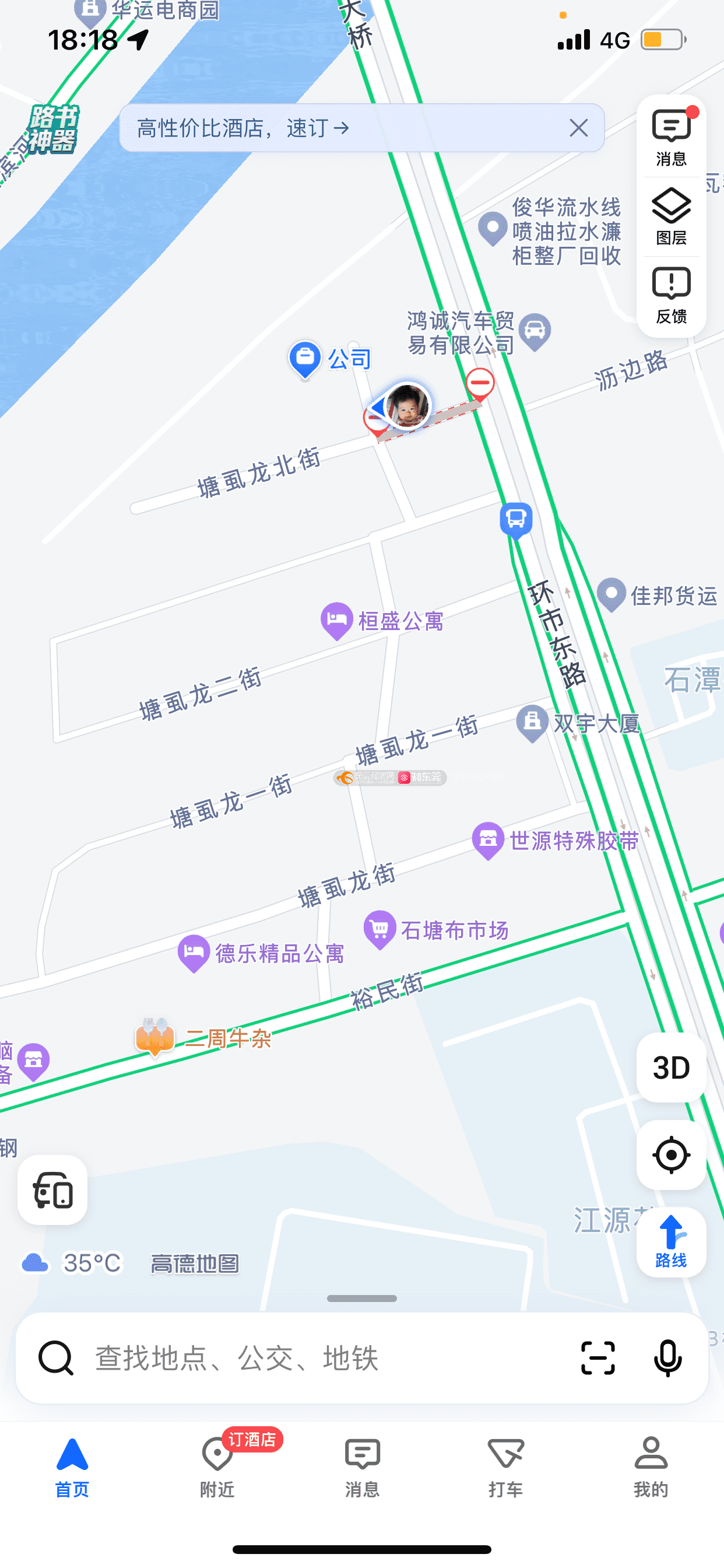724x1568 pixels.
Task: Open the 消息 messages panel button
Action: click(x=671, y=137)
